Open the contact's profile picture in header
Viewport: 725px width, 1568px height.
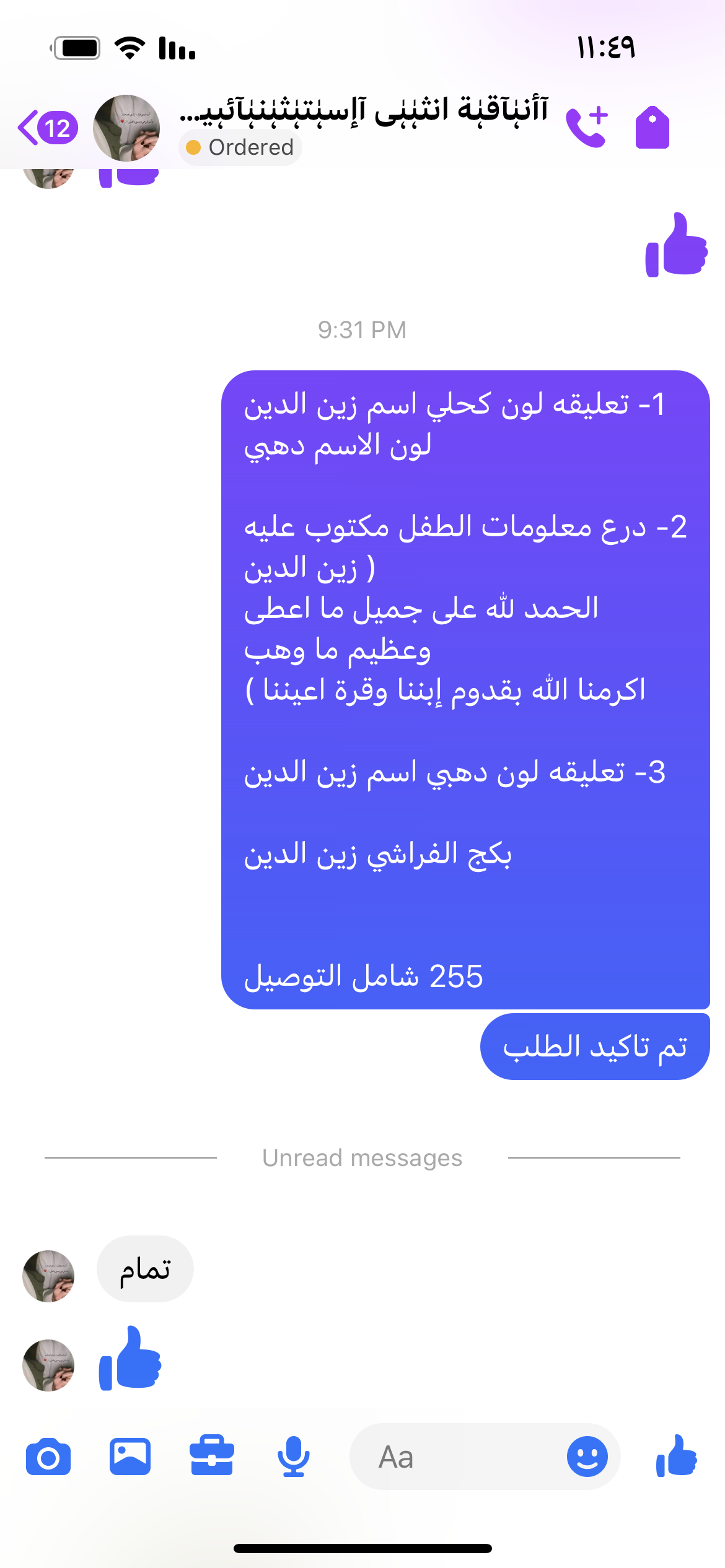click(126, 128)
